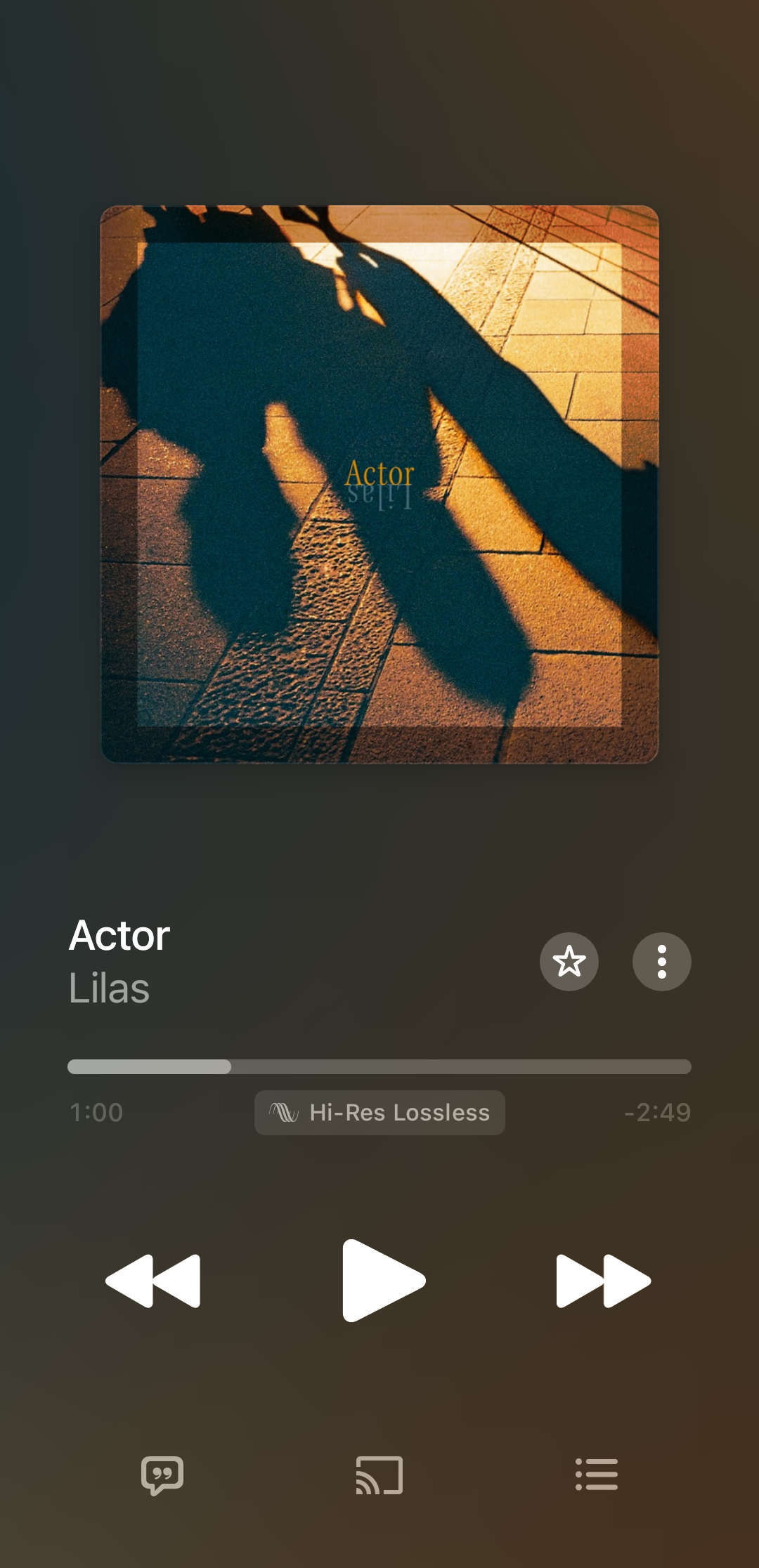Tap the playback progress bar to seek
The width and height of the screenshot is (759, 1568).
click(379, 1066)
